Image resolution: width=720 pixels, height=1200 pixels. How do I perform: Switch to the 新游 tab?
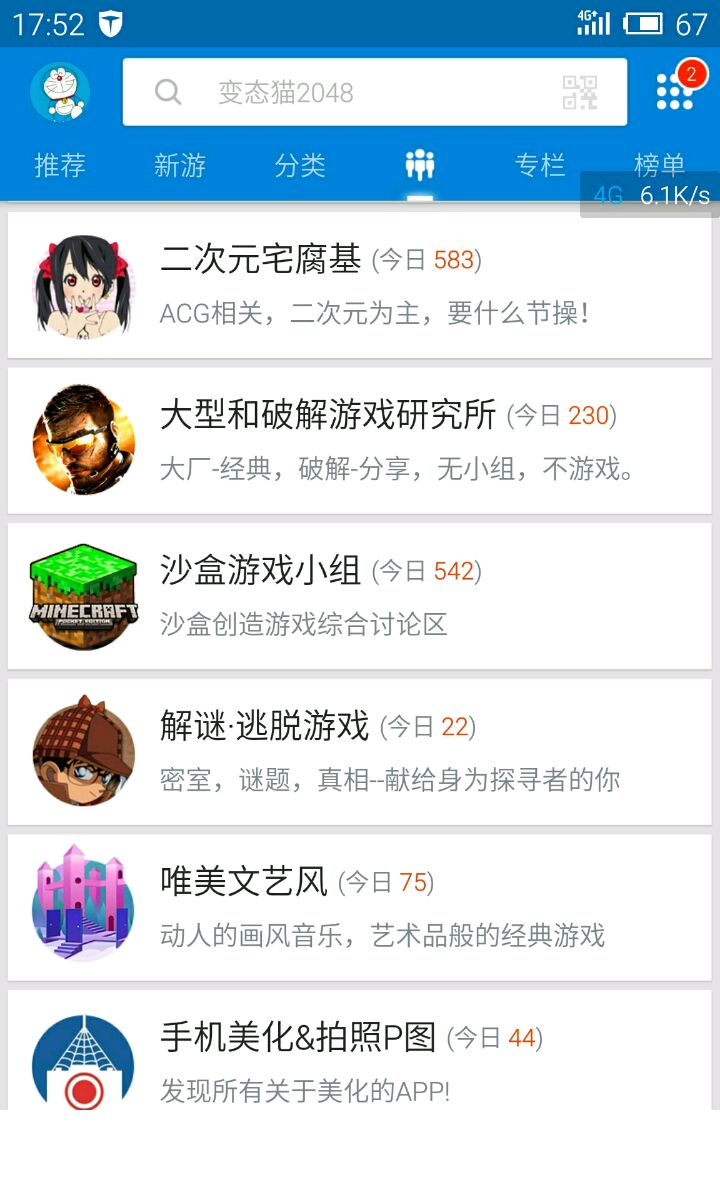pos(180,165)
